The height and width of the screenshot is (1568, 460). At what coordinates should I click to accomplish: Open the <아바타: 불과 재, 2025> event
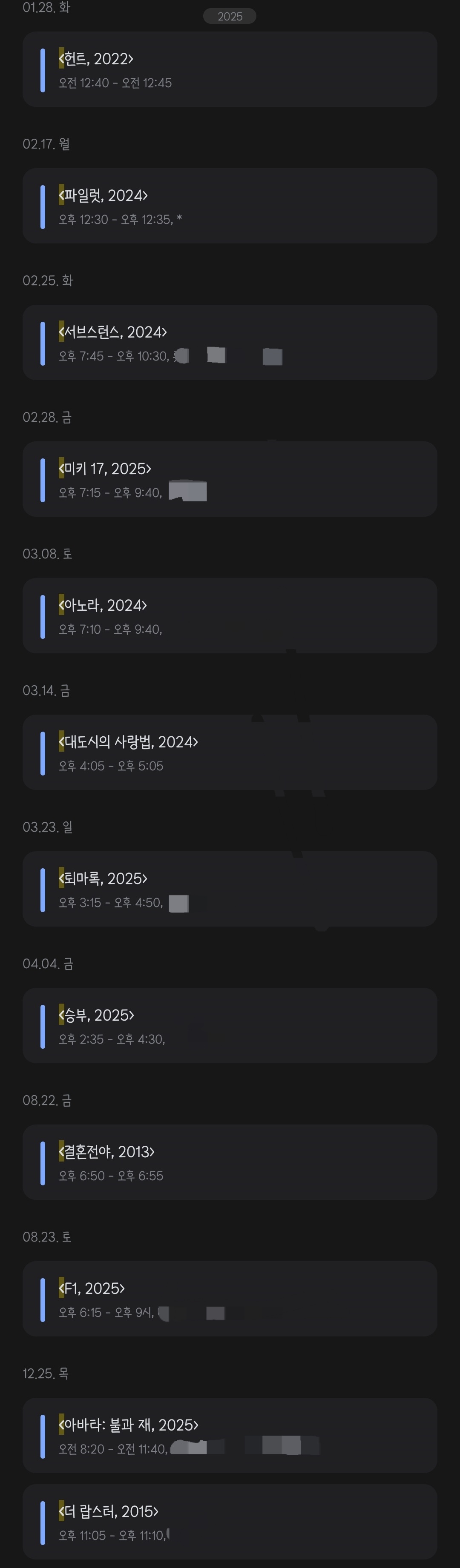(x=230, y=1435)
